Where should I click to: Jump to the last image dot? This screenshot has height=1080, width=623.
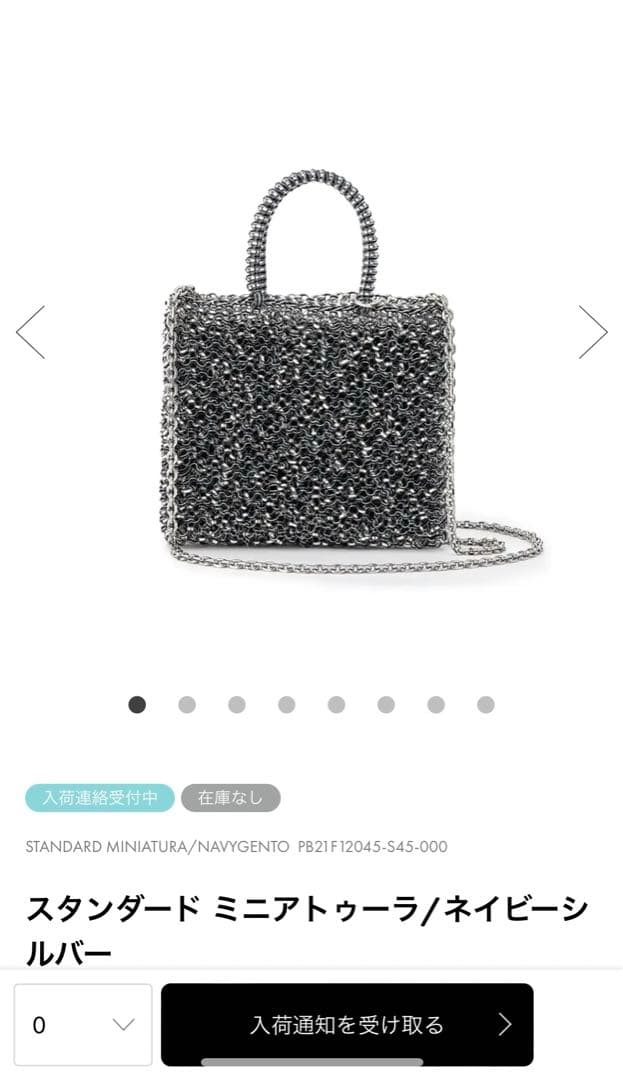pyautogui.click(x=486, y=705)
